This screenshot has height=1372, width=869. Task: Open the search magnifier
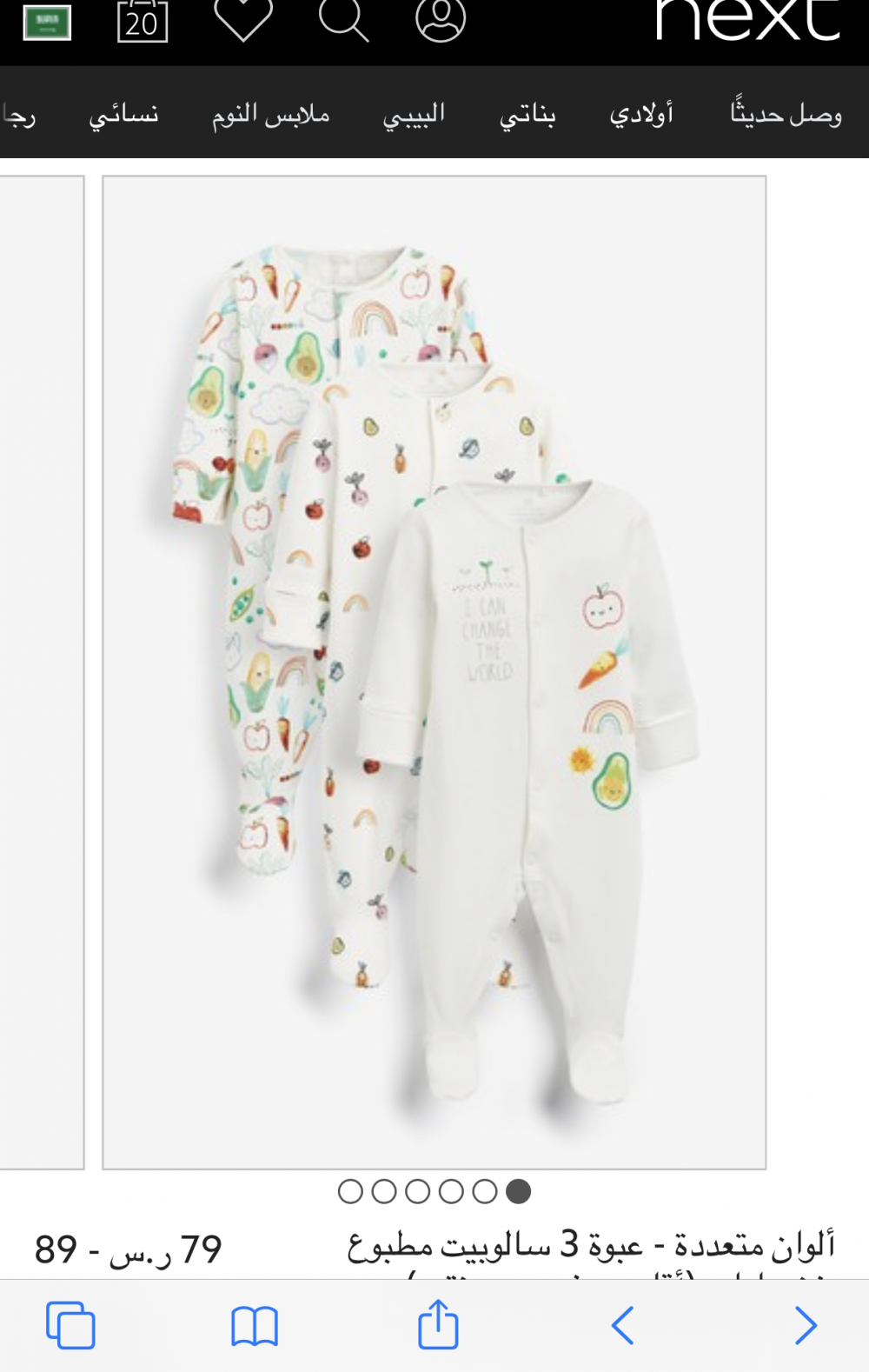pos(343,19)
